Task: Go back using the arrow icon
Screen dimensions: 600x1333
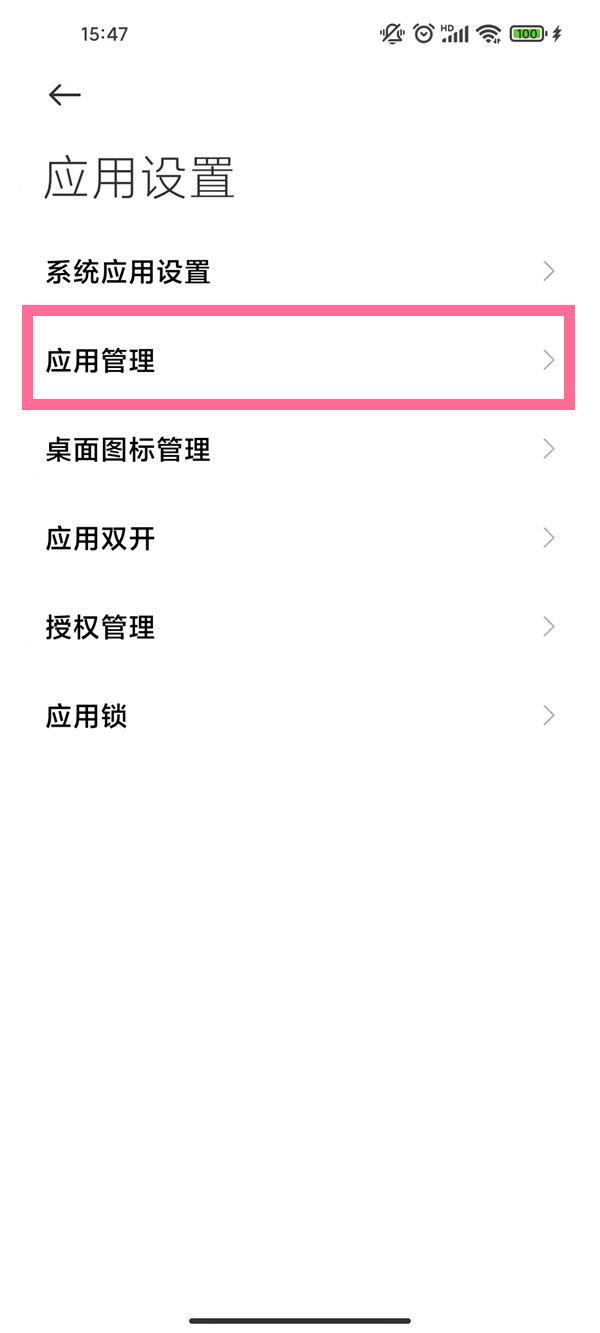Action: click(65, 94)
